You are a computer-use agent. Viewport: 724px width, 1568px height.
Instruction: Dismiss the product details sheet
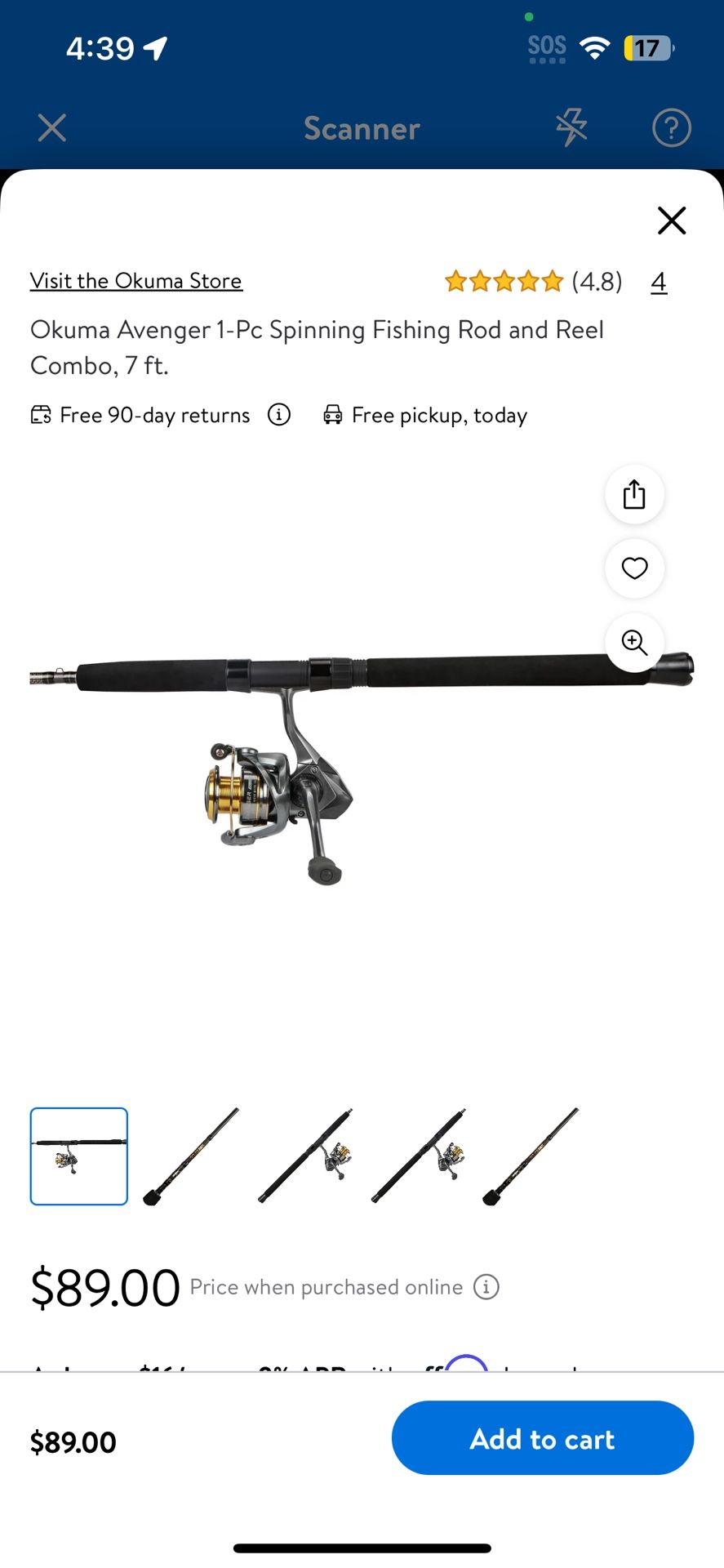coord(671,220)
